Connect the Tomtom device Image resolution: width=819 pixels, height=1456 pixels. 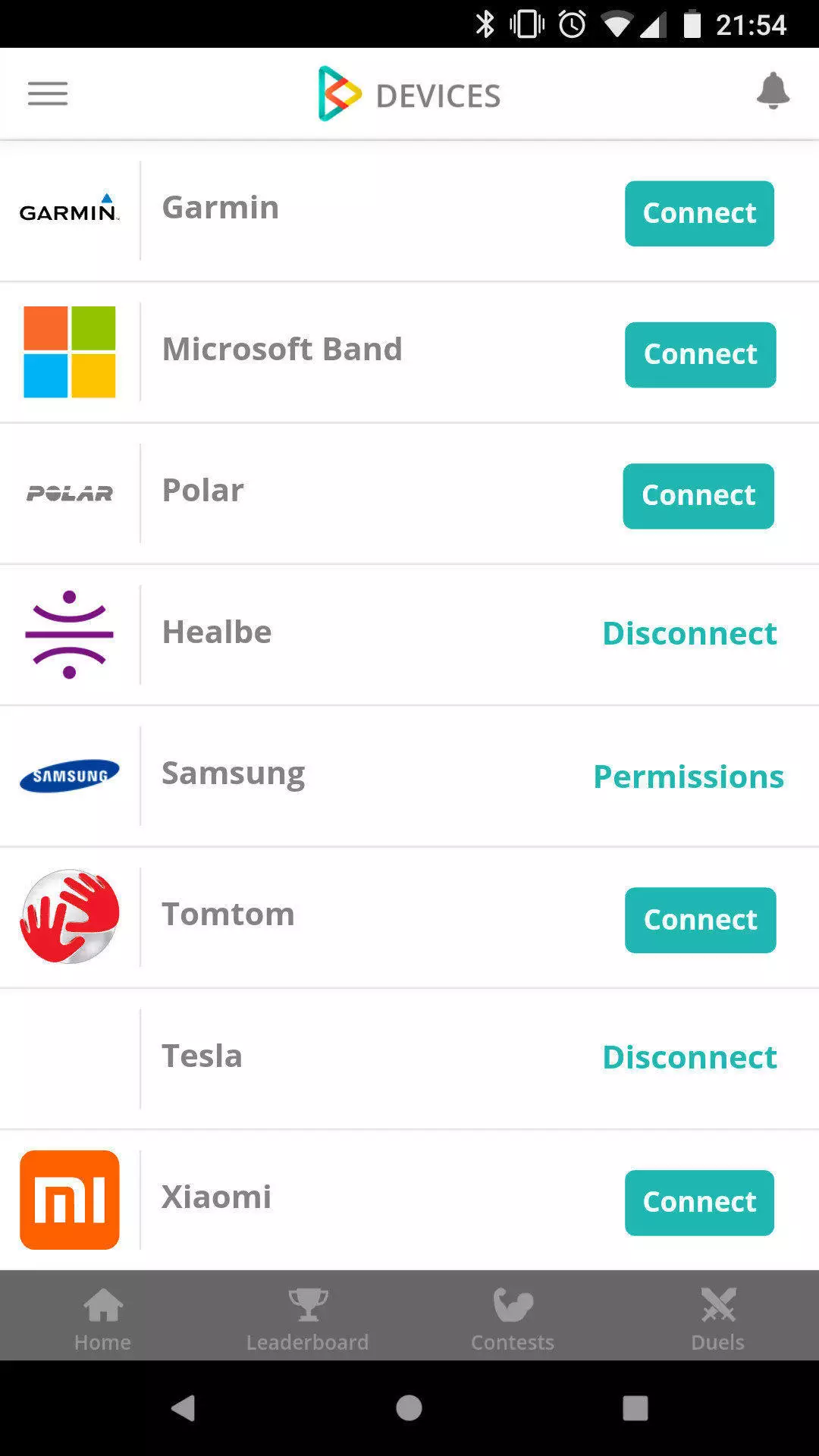700,920
